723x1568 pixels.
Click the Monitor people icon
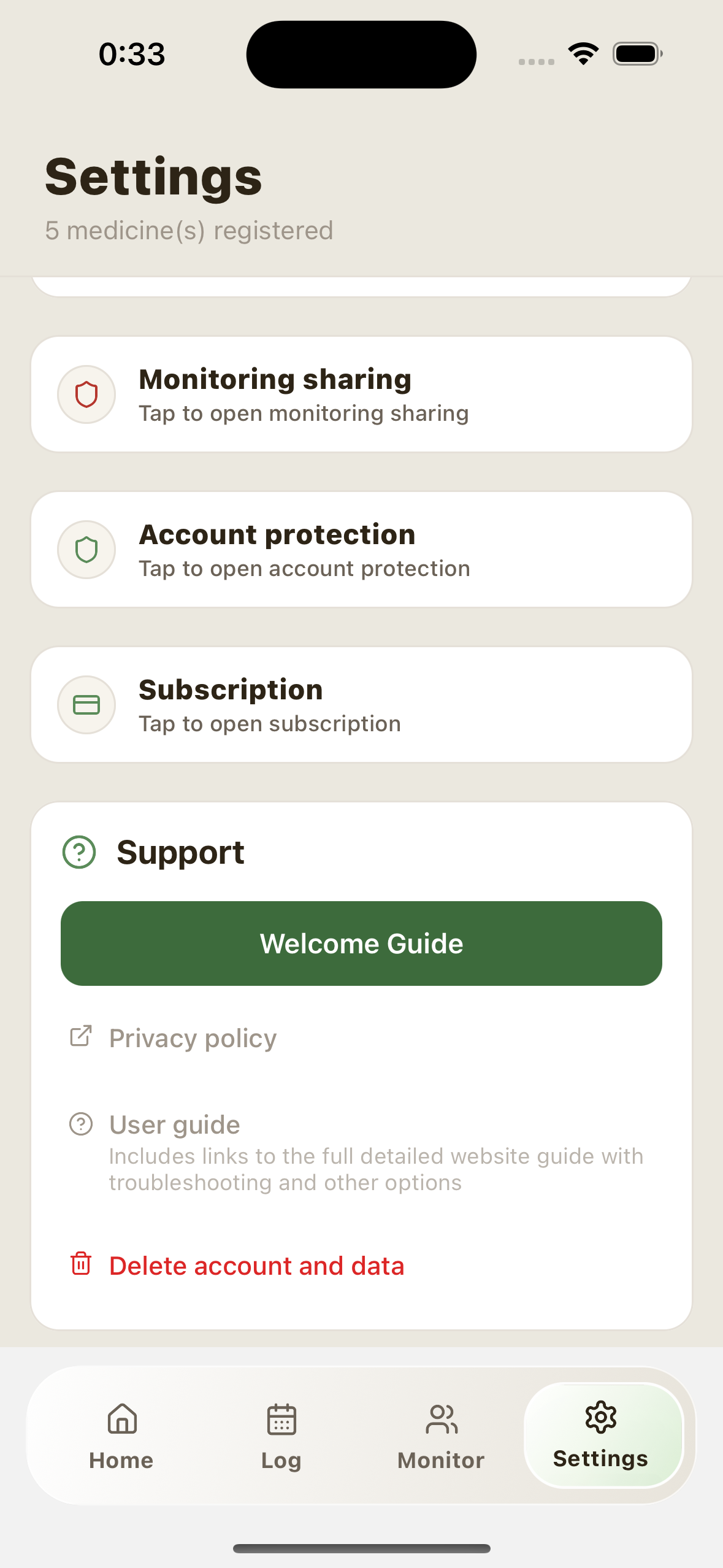tap(440, 1419)
